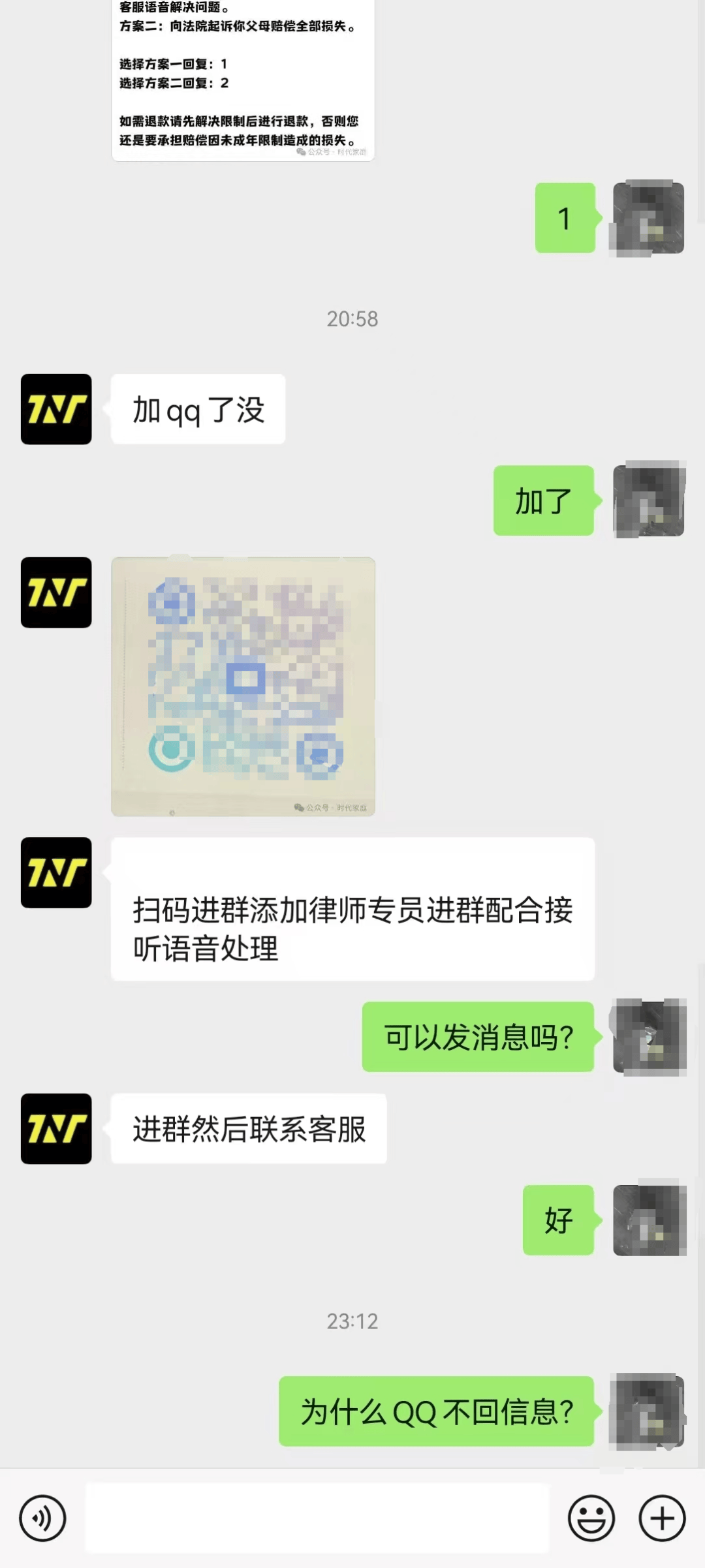This screenshot has height=1568, width=705.
Task: Open own avatar beside "为什么QQ不回信息?"
Action: click(648, 1411)
